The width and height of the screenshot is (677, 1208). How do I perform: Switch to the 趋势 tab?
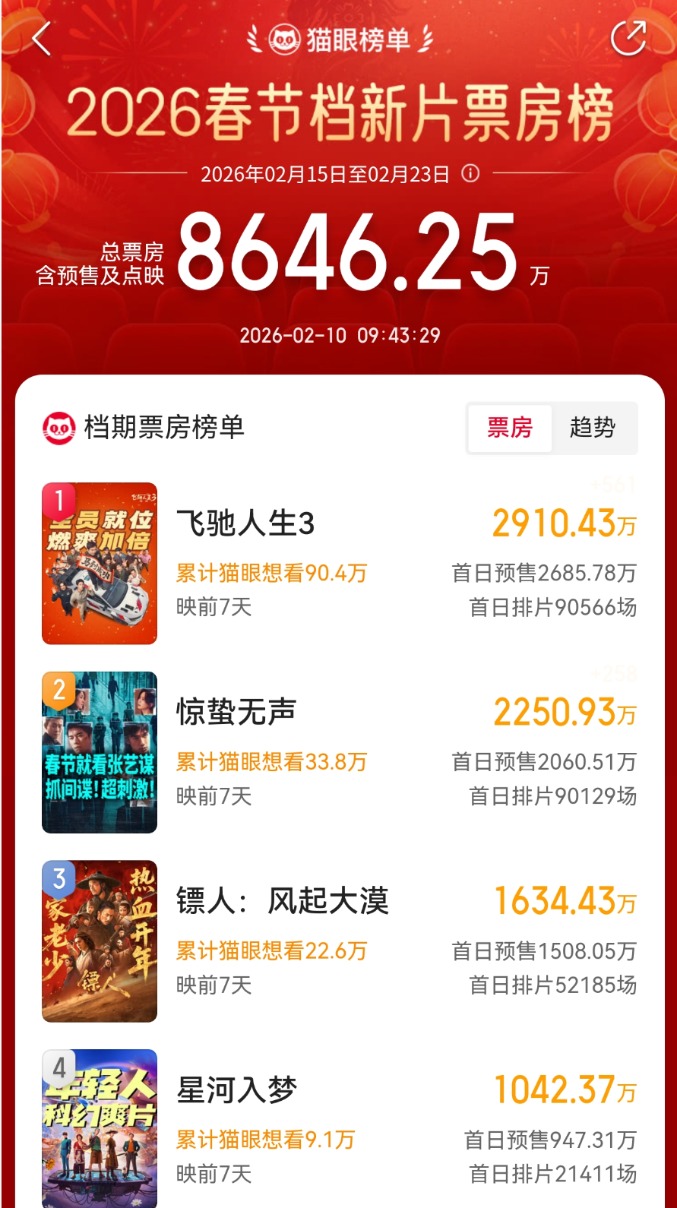593,428
